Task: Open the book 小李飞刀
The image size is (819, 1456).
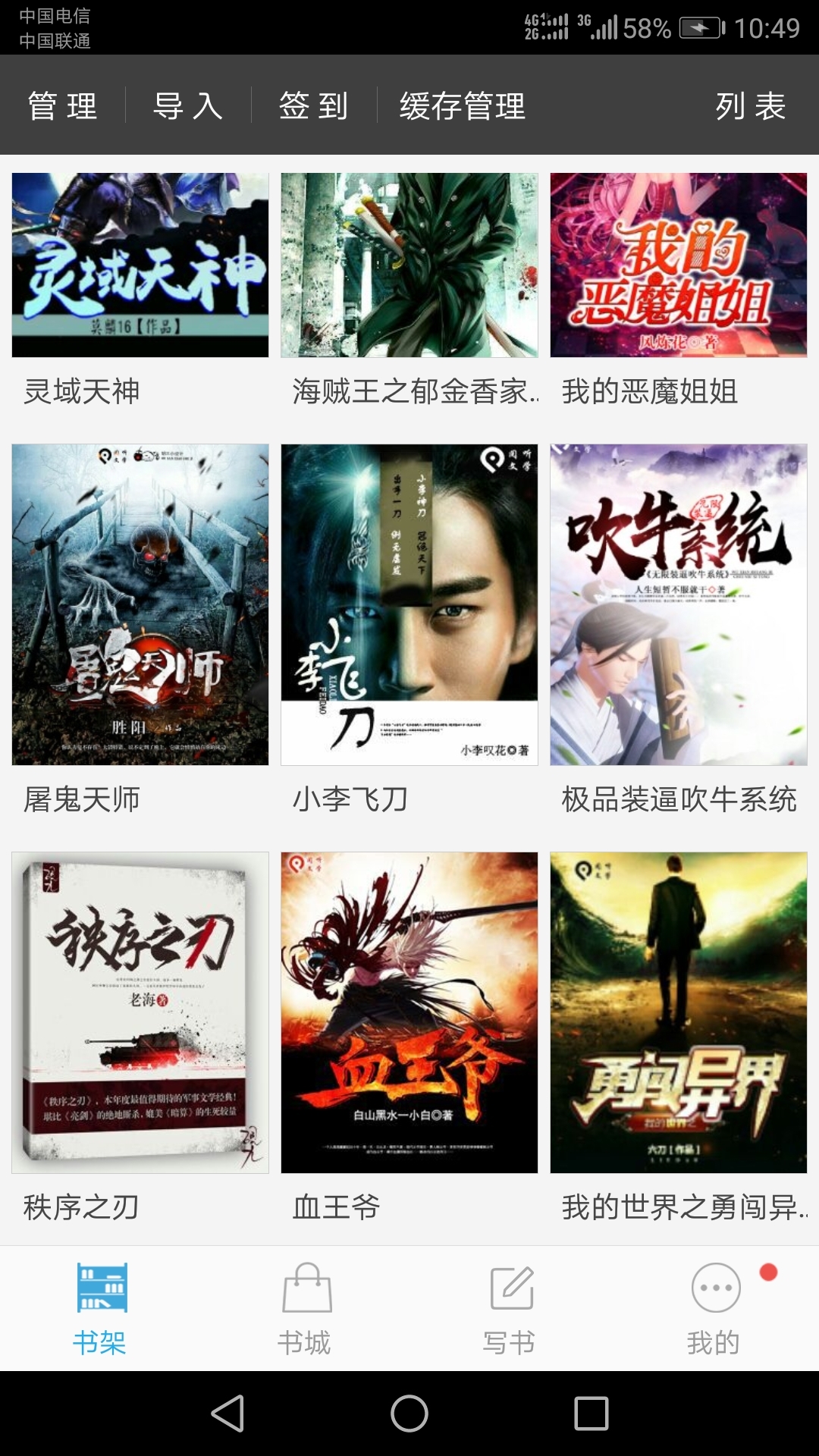Action: coord(409,604)
